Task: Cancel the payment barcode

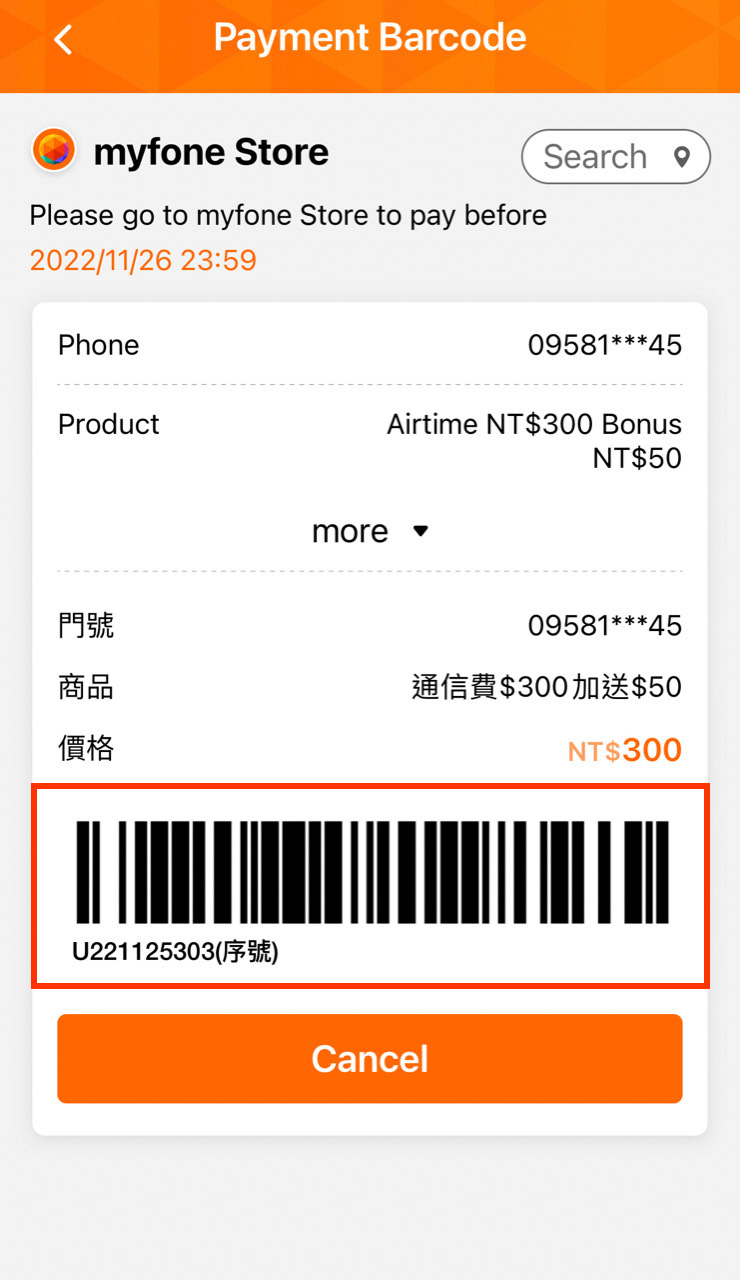Action: (x=369, y=1059)
